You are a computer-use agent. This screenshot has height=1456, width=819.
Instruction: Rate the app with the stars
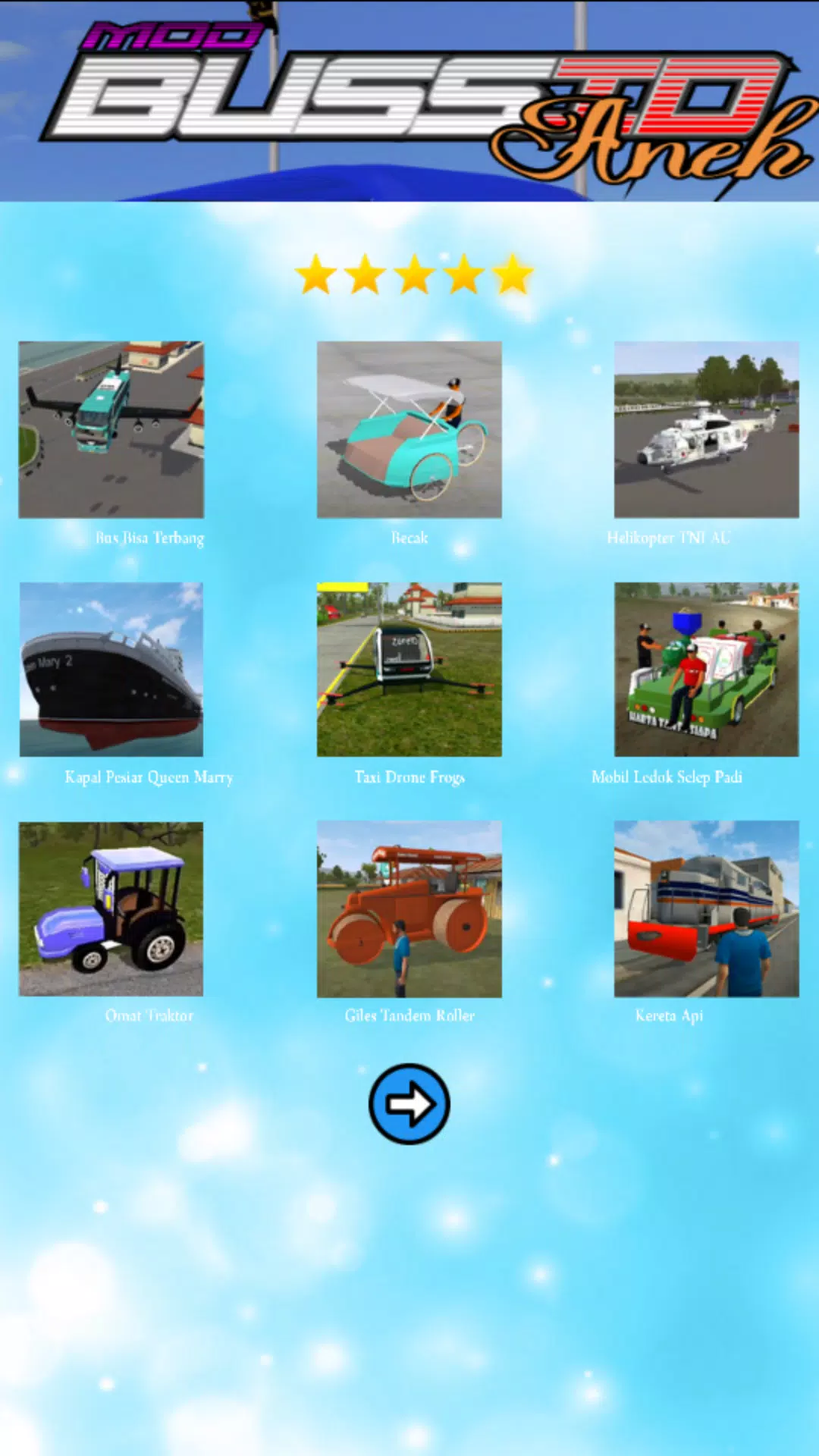pyautogui.click(x=414, y=275)
